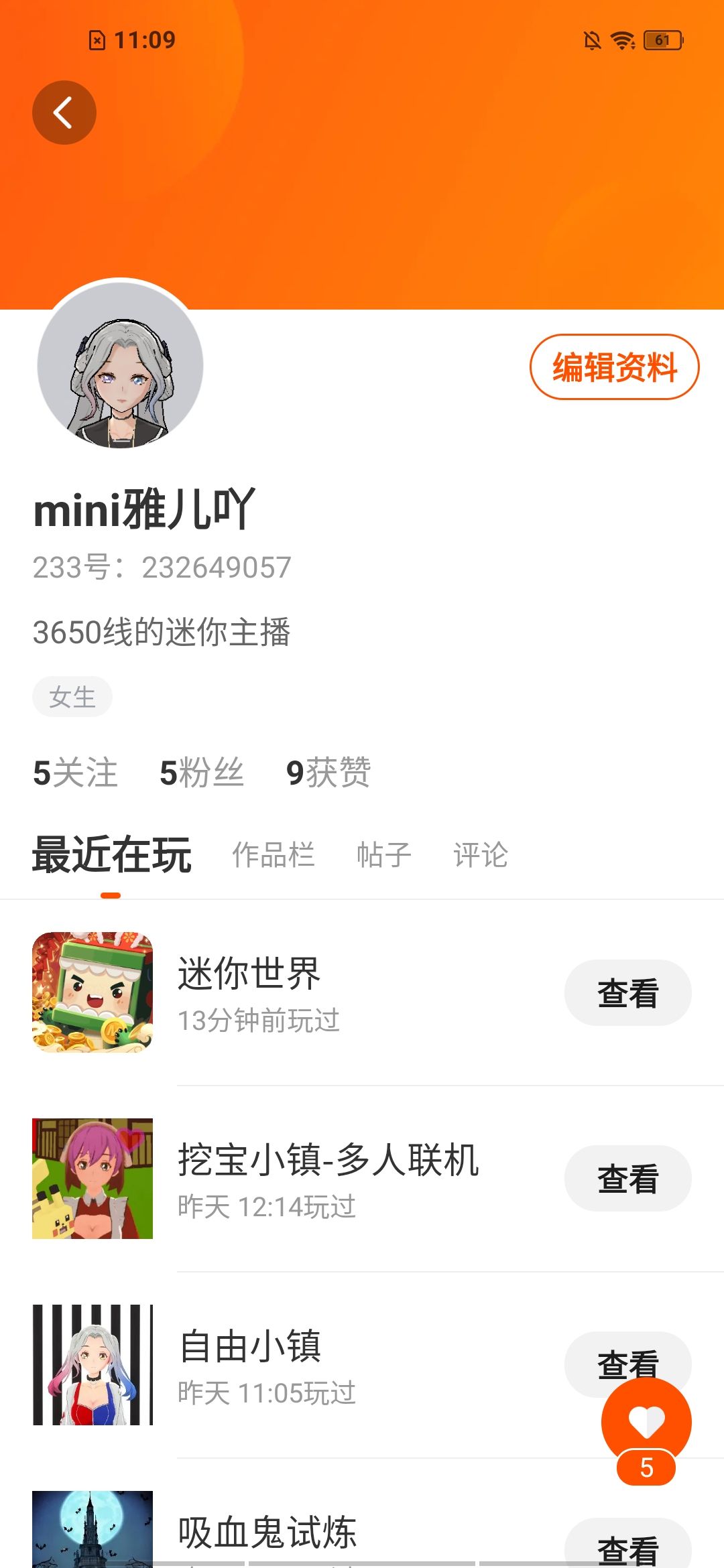This screenshot has width=724, height=1568.
Task: Tap 编辑资料 to edit profile
Action: [614, 367]
